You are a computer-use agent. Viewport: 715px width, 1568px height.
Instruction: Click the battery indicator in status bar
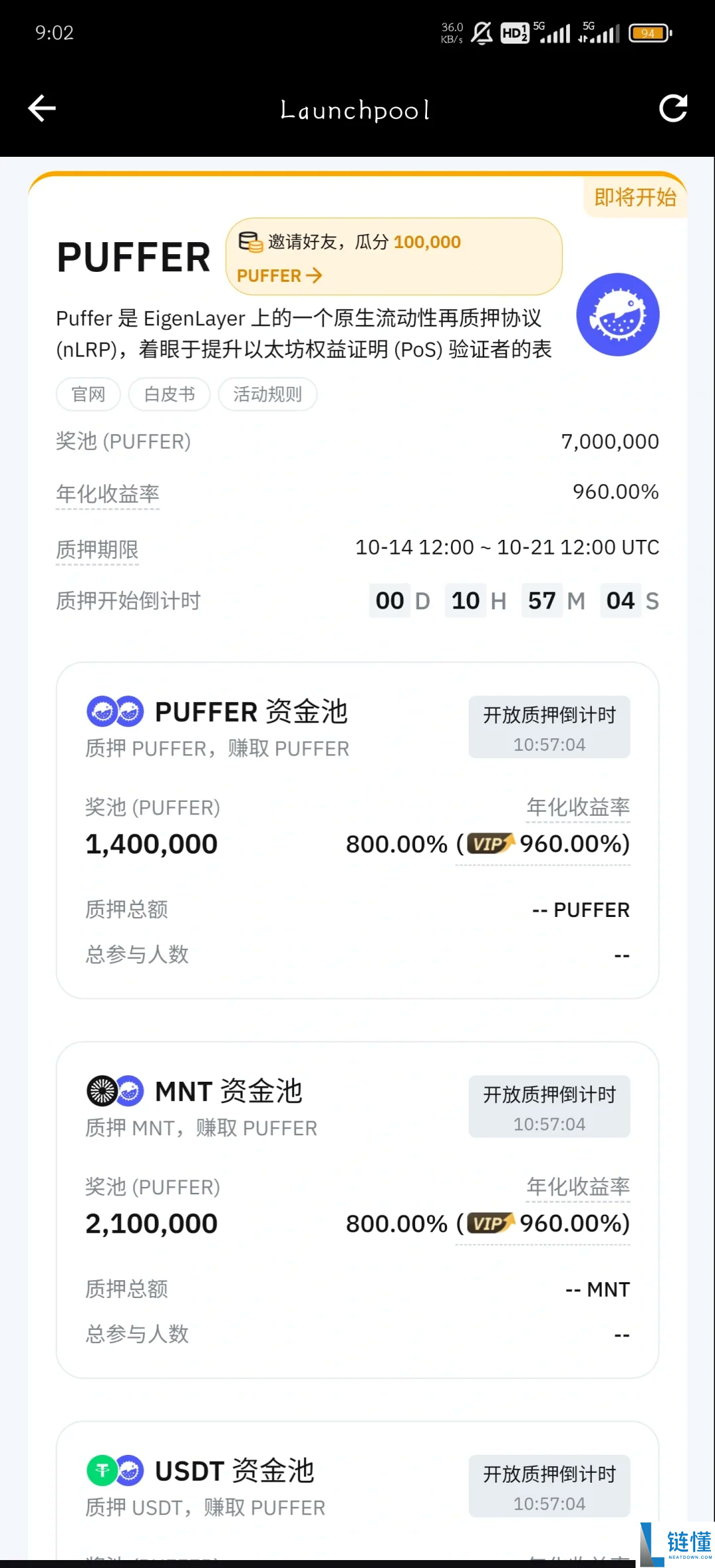649,33
